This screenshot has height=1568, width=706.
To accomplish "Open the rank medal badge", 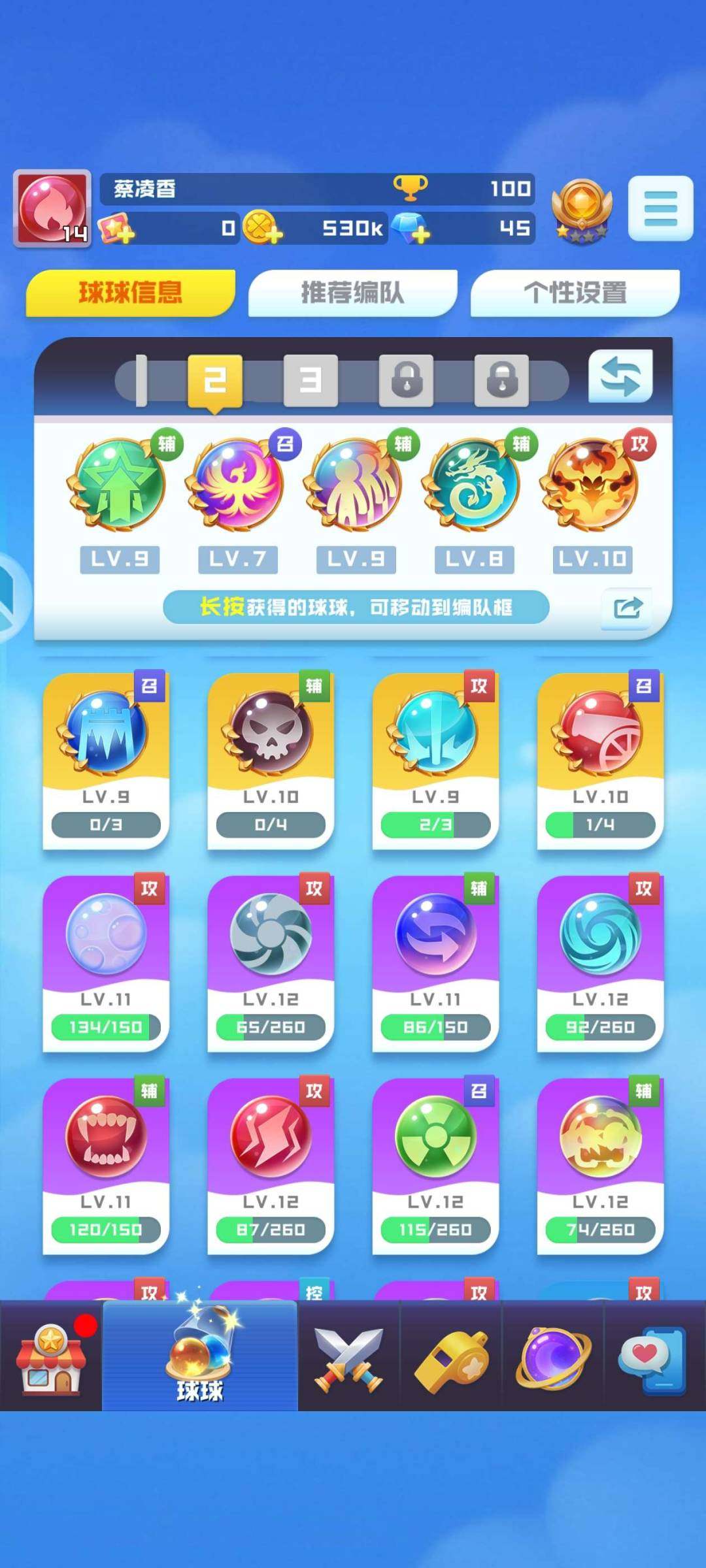I will pyautogui.click(x=581, y=210).
